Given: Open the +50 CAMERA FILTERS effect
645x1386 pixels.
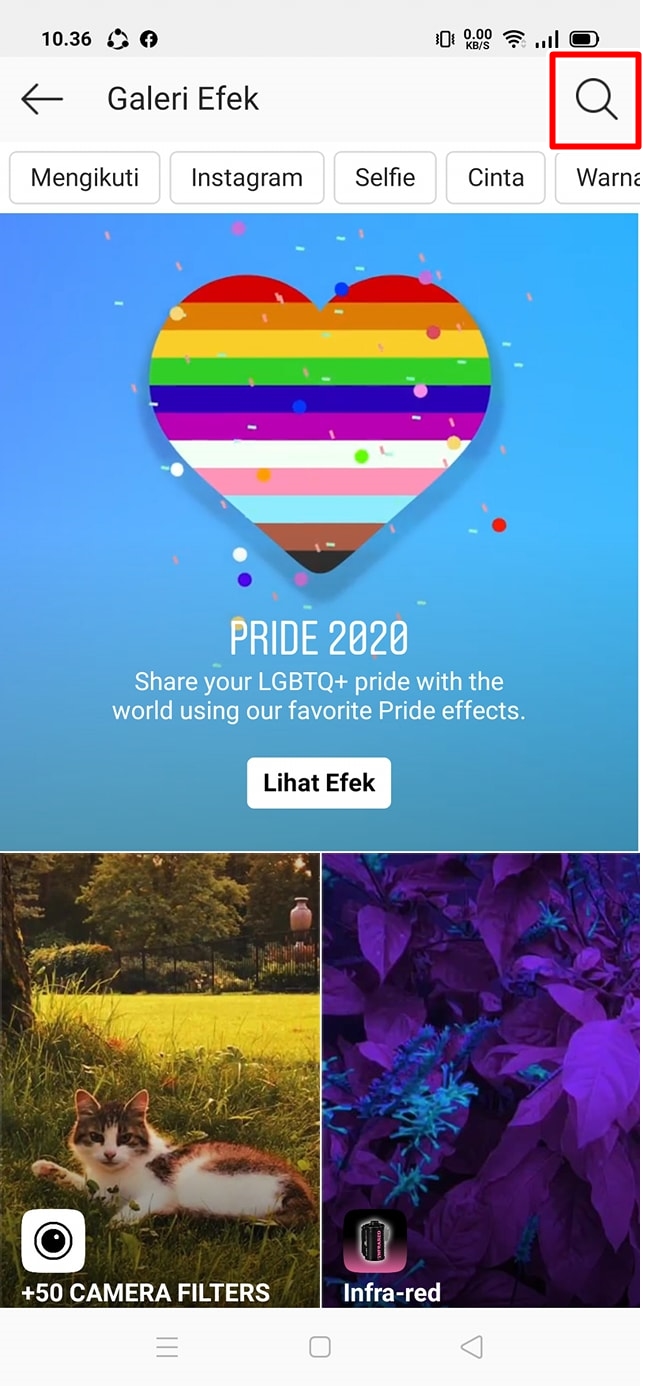Looking at the screenshot, I should click(160, 1080).
